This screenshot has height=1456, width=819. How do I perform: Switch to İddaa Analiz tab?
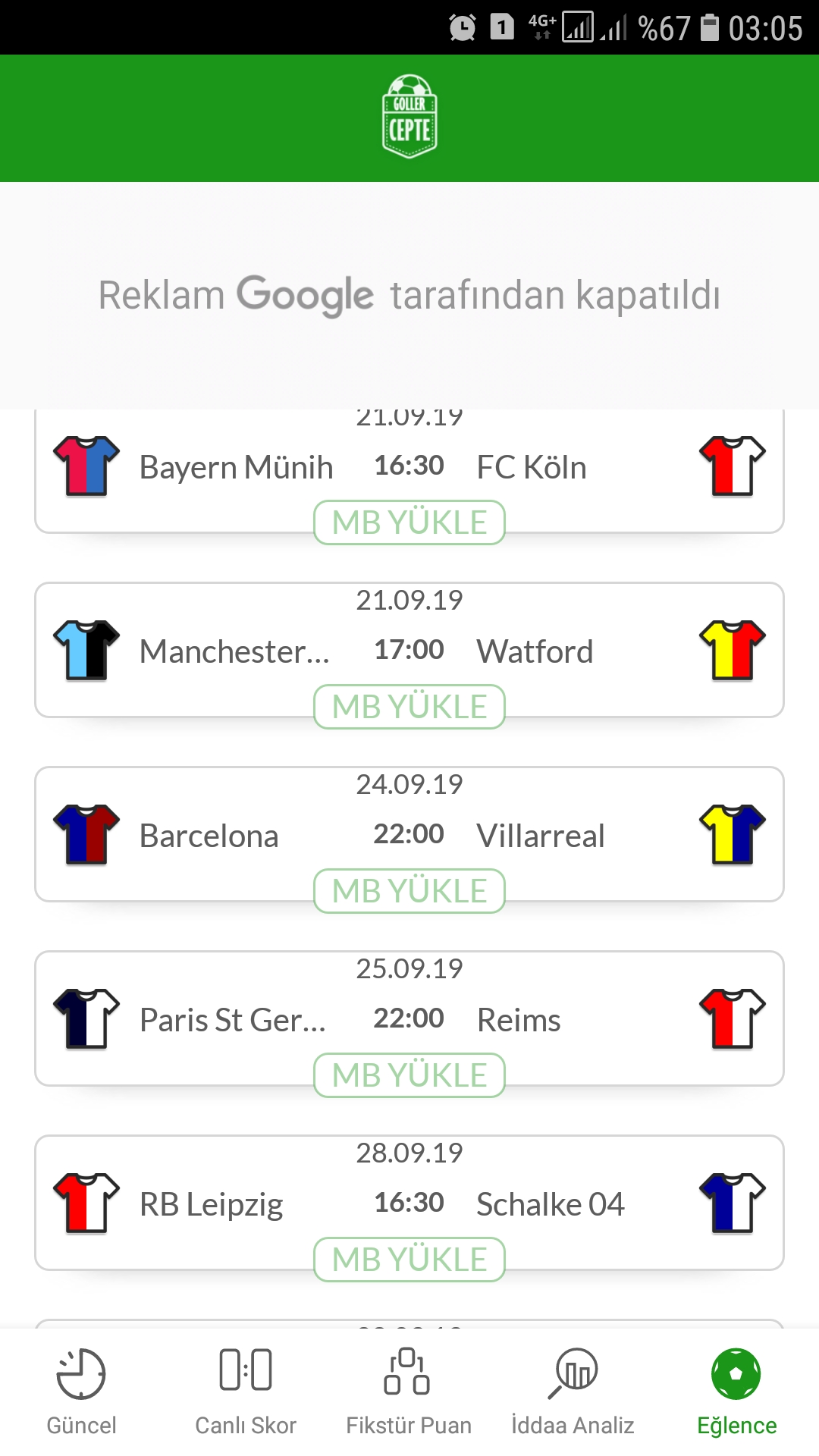point(573,1392)
